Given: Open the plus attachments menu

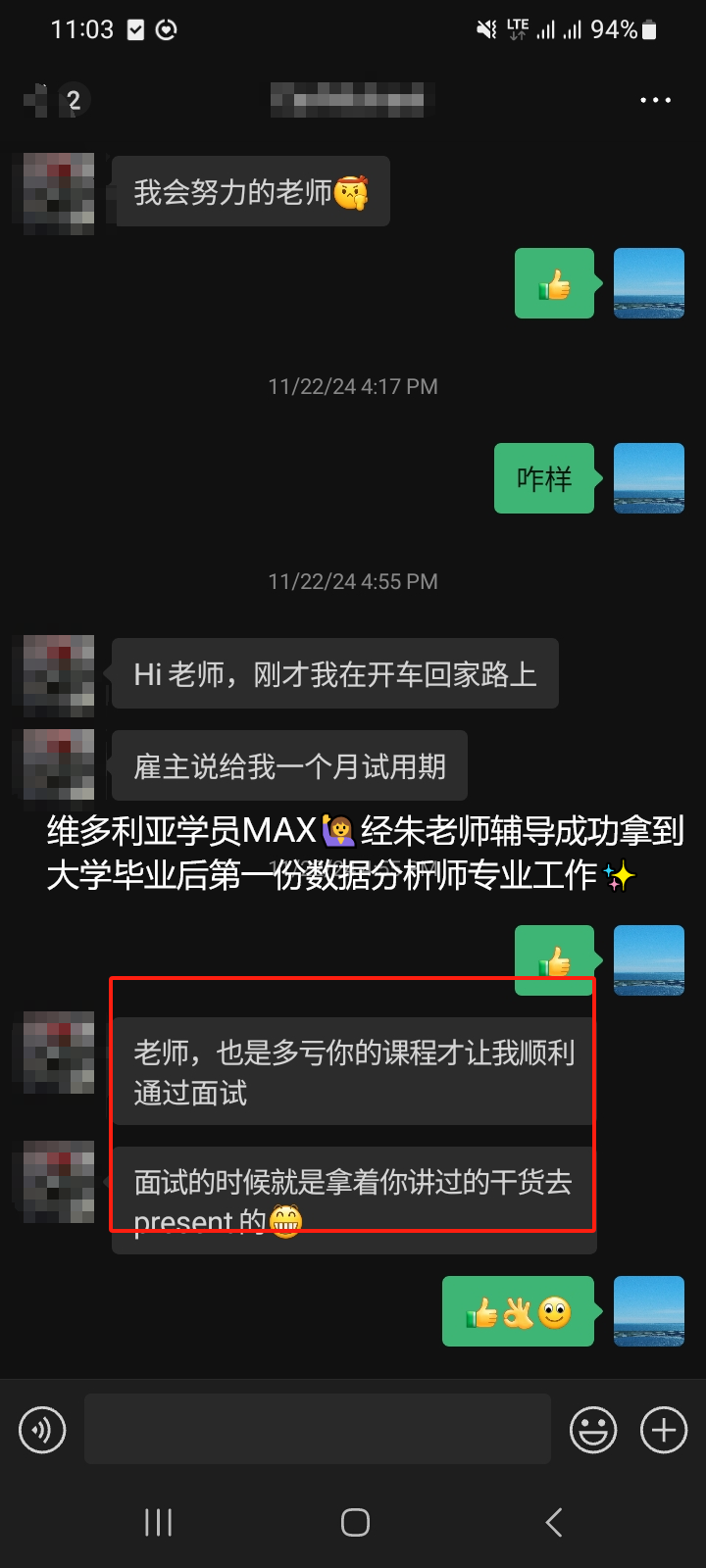Looking at the screenshot, I should click(x=664, y=1431).
